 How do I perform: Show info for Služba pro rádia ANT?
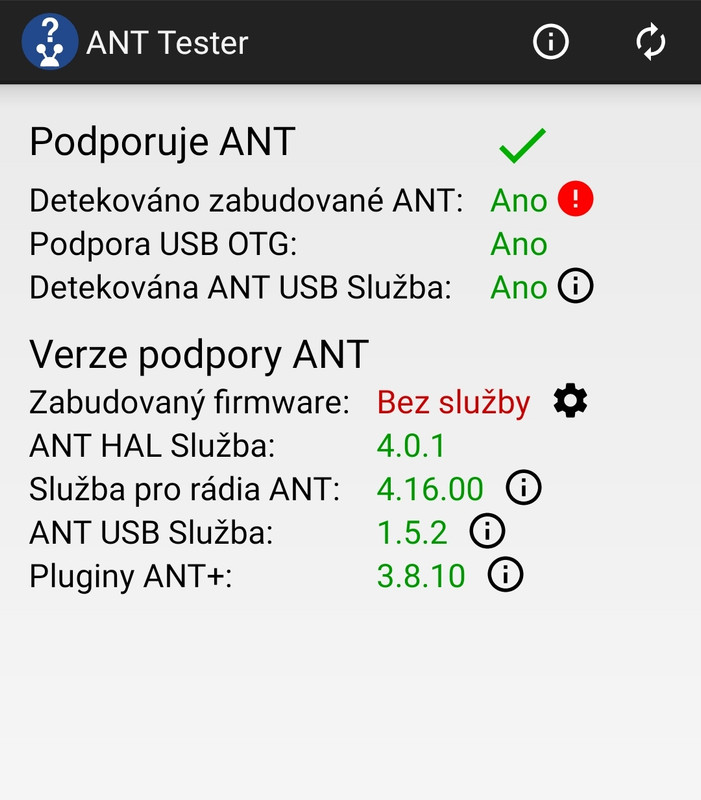(523, 488)
